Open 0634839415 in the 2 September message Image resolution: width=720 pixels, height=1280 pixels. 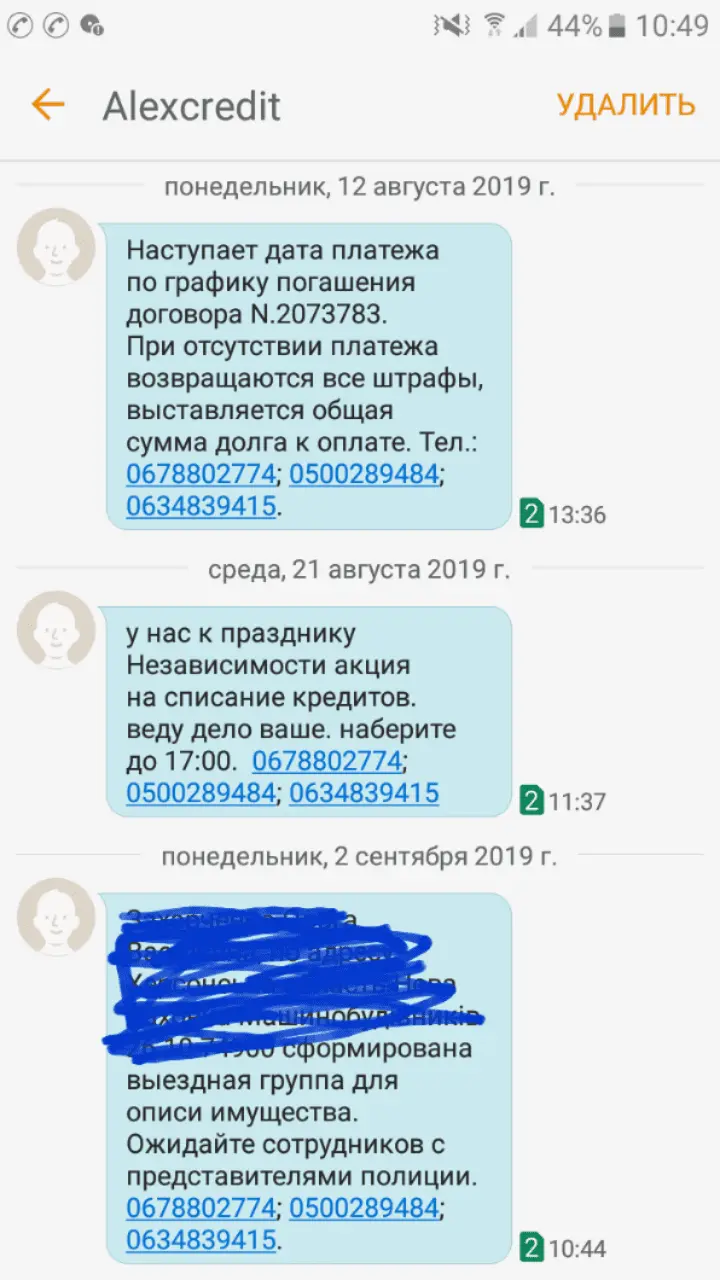click(200, 1240)
